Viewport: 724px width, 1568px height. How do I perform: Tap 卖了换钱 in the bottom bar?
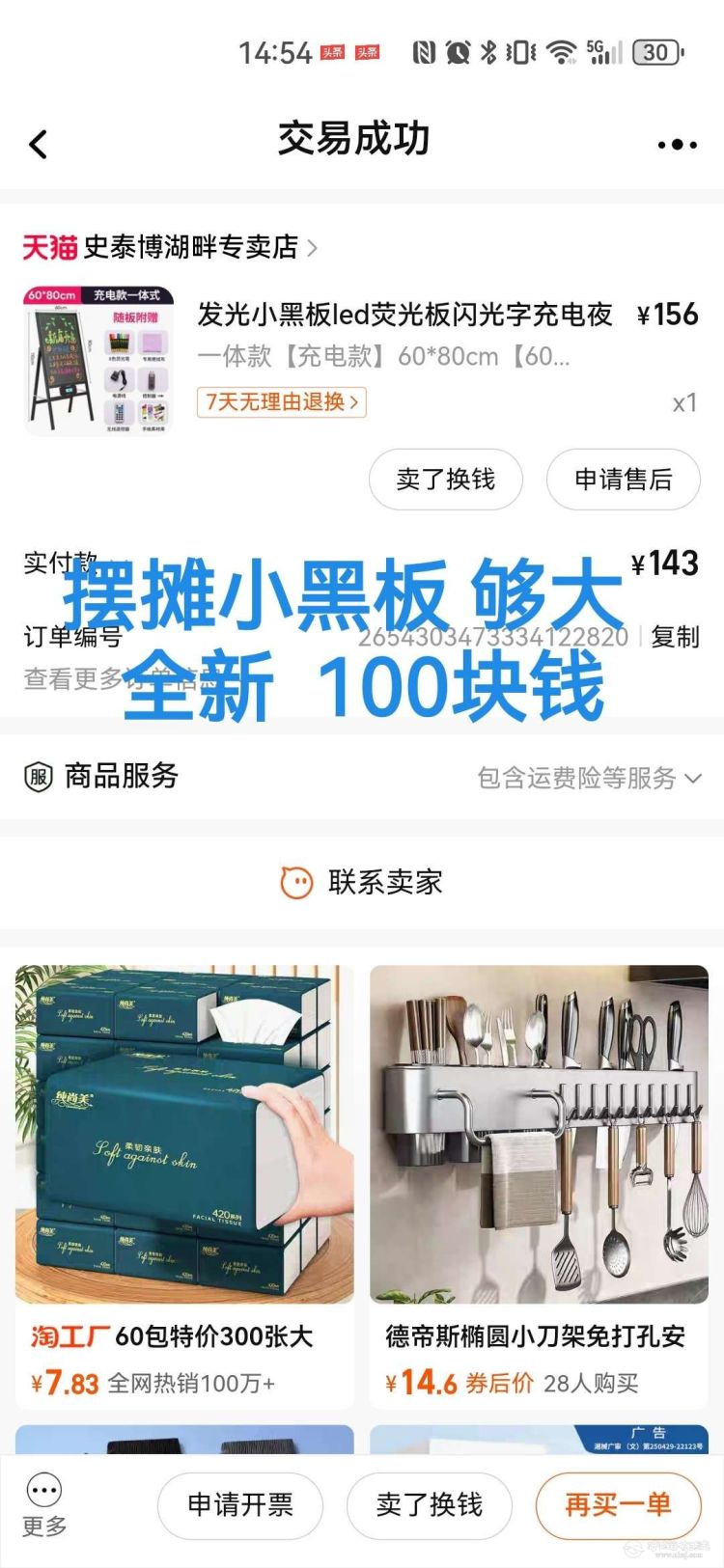point(429,1504)
